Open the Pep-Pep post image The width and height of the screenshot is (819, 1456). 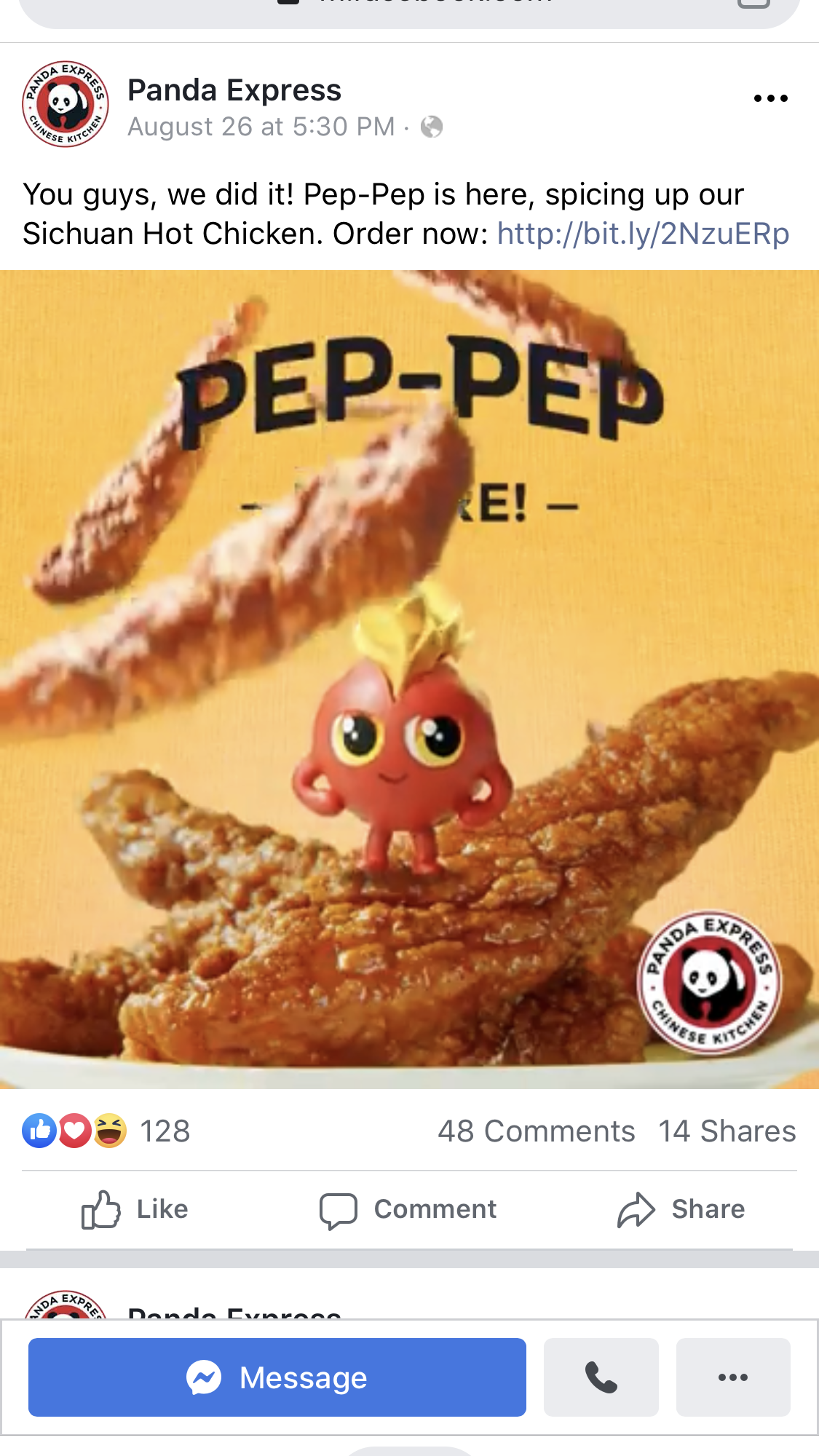(x=409, y=678)
